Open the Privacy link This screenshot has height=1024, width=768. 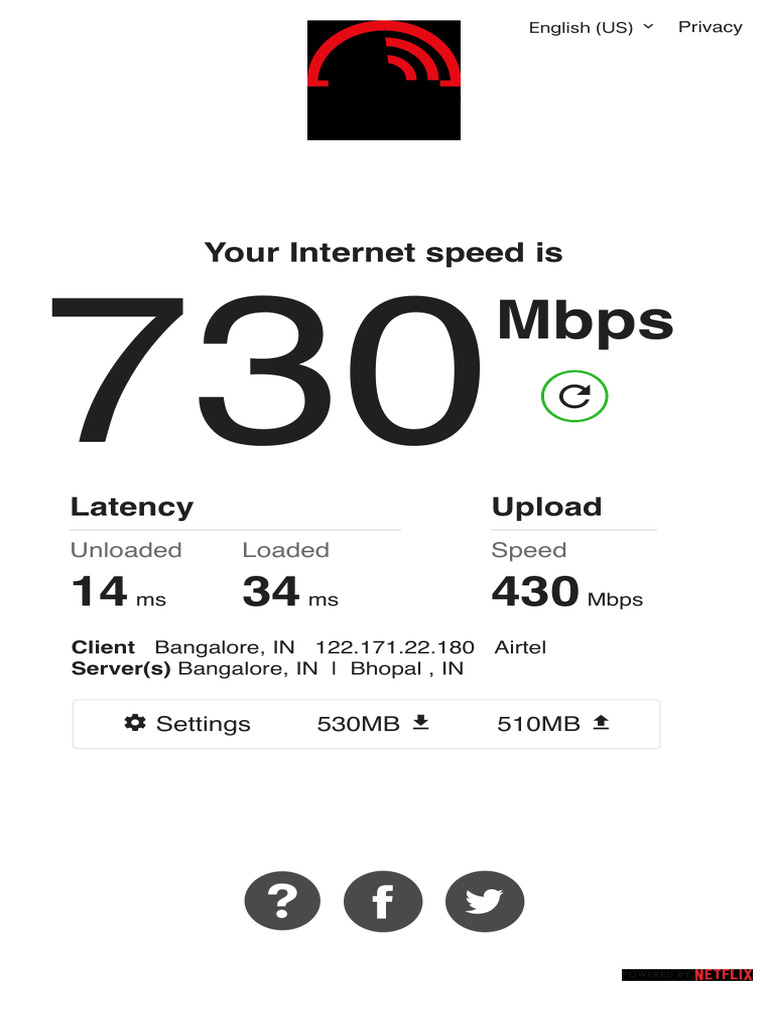click(710, 27)
